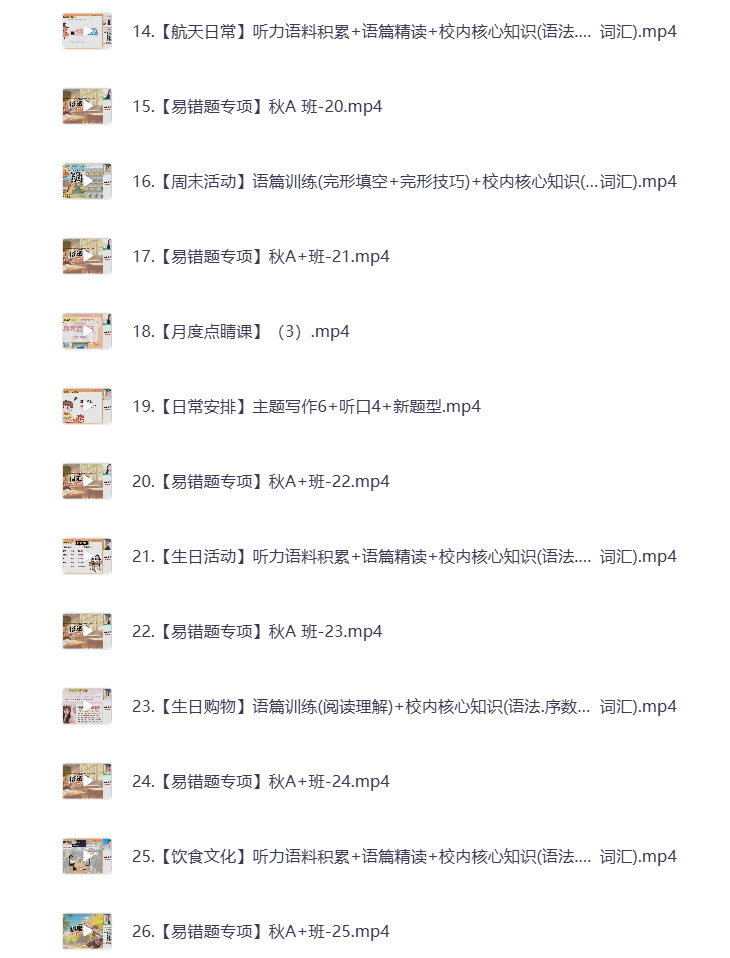
Task: Open video 23 生日购物 阅读理解
Action: pos(404,706)
